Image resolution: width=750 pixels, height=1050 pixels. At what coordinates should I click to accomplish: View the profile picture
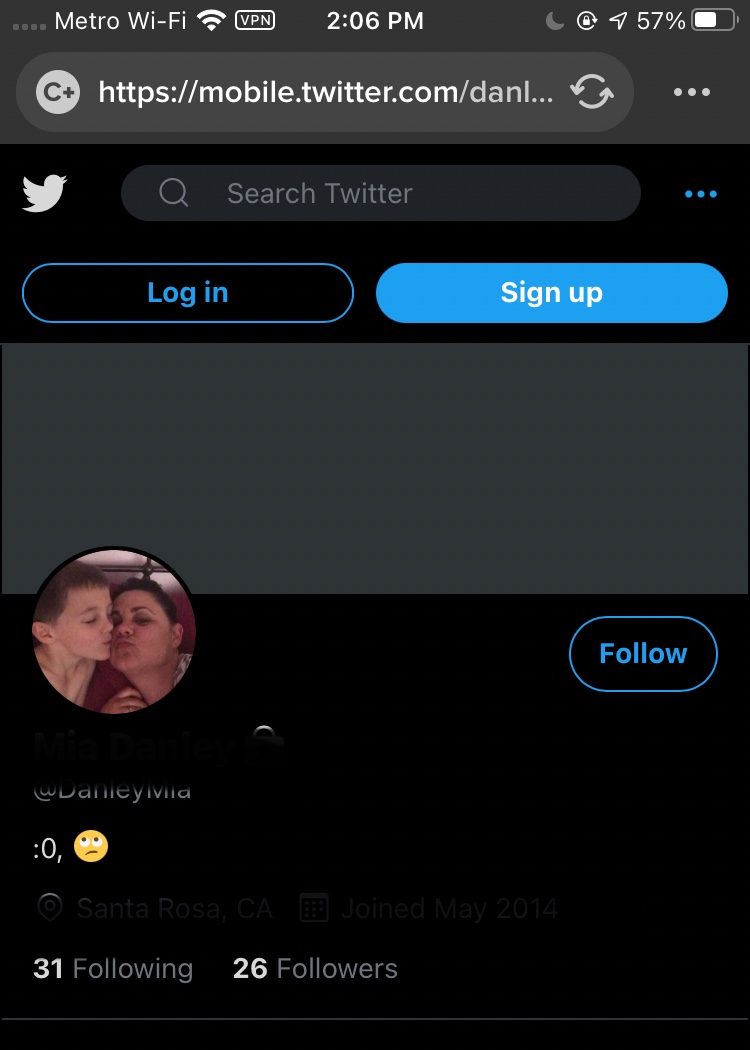click(114, 632)
